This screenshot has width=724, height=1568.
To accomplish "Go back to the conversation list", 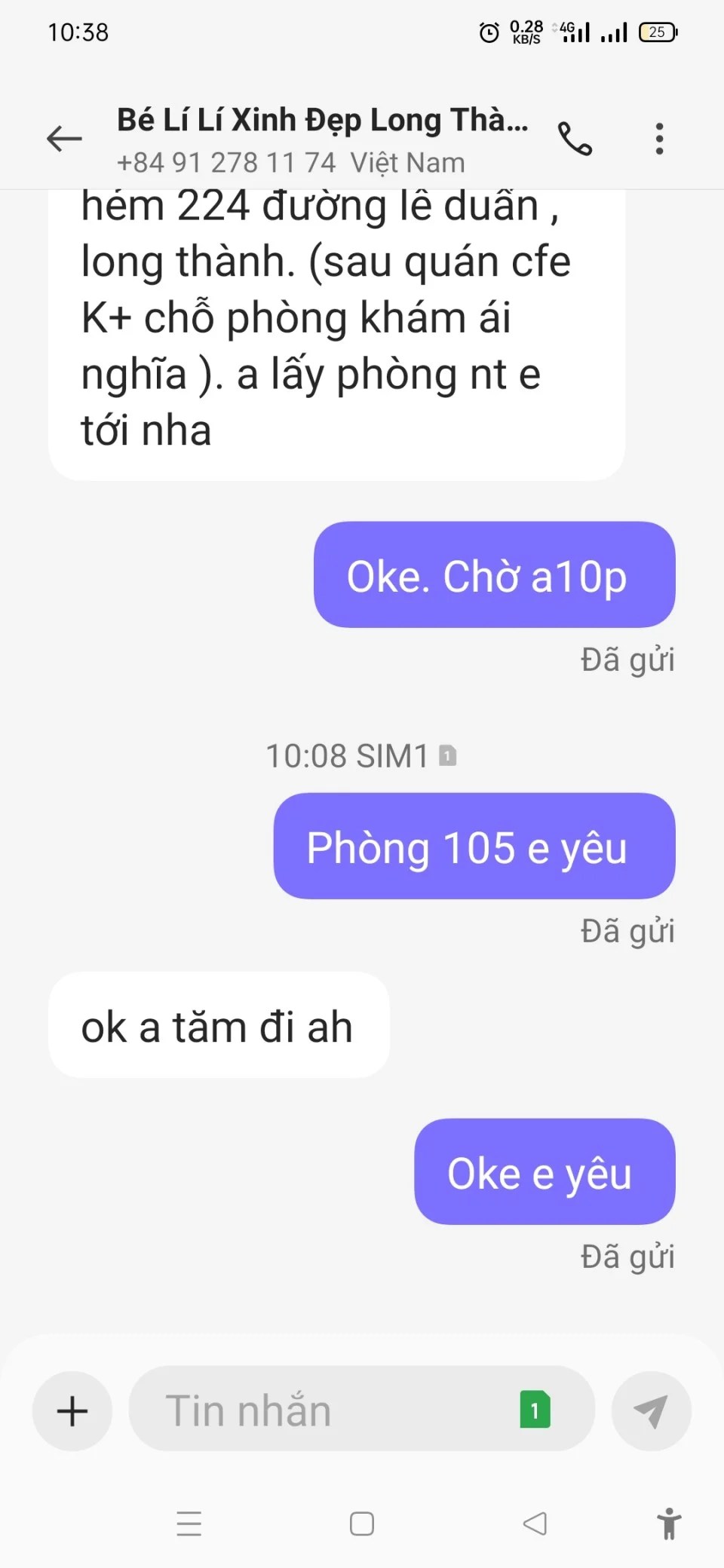I will 64,139.
